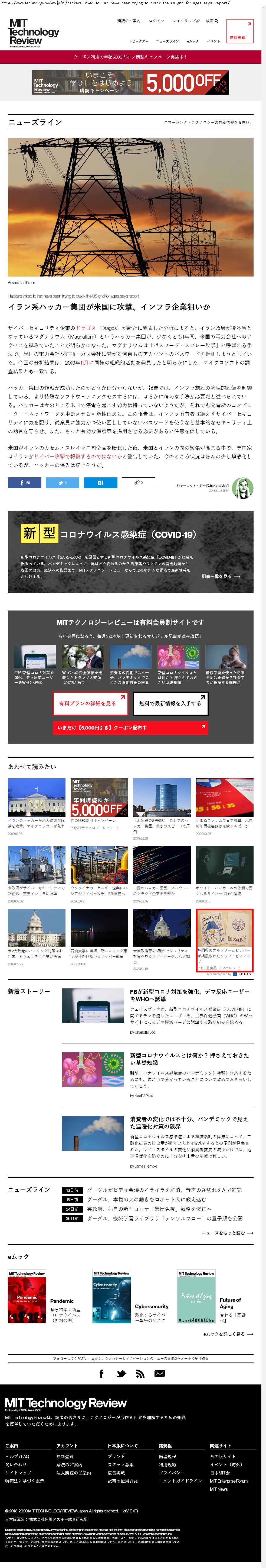Open the 5,000円オフ campaign banner
Screen dimensions: 266x1568
pos(131,82)
